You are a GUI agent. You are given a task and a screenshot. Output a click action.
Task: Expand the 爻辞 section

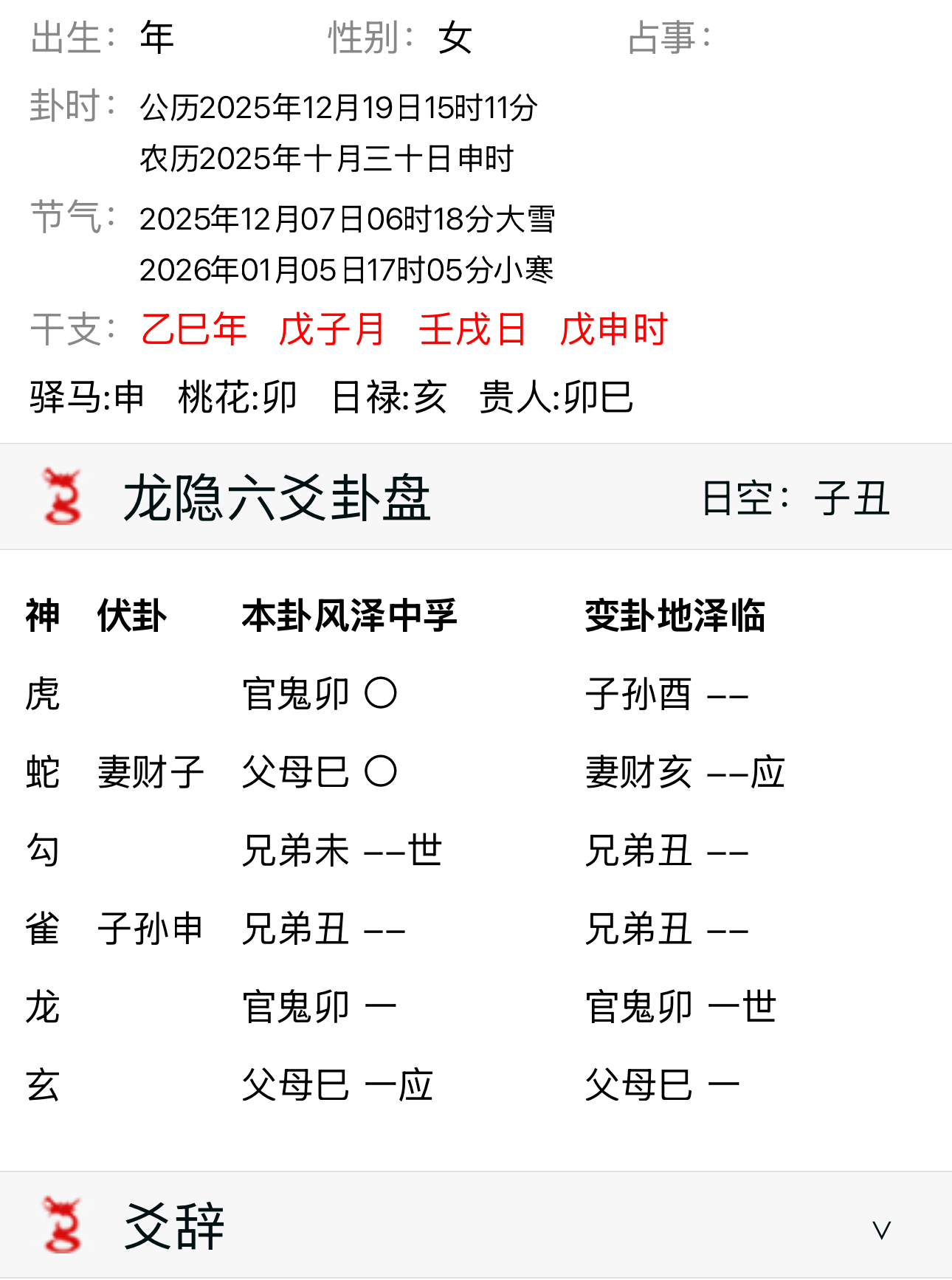[x=881, y=1230]
